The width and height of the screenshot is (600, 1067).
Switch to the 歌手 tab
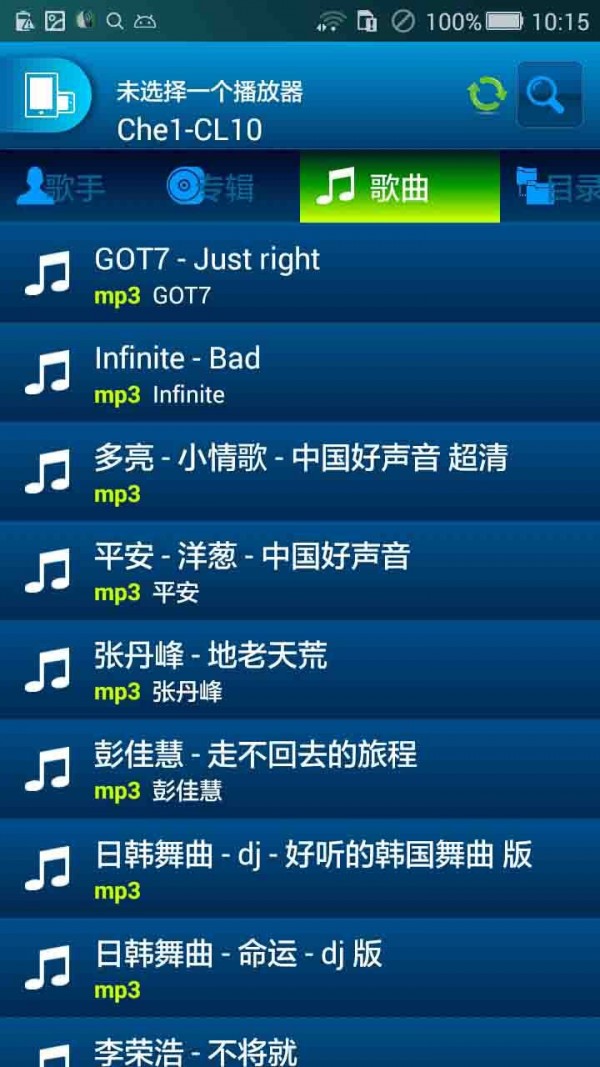click(x=60, y=187)
